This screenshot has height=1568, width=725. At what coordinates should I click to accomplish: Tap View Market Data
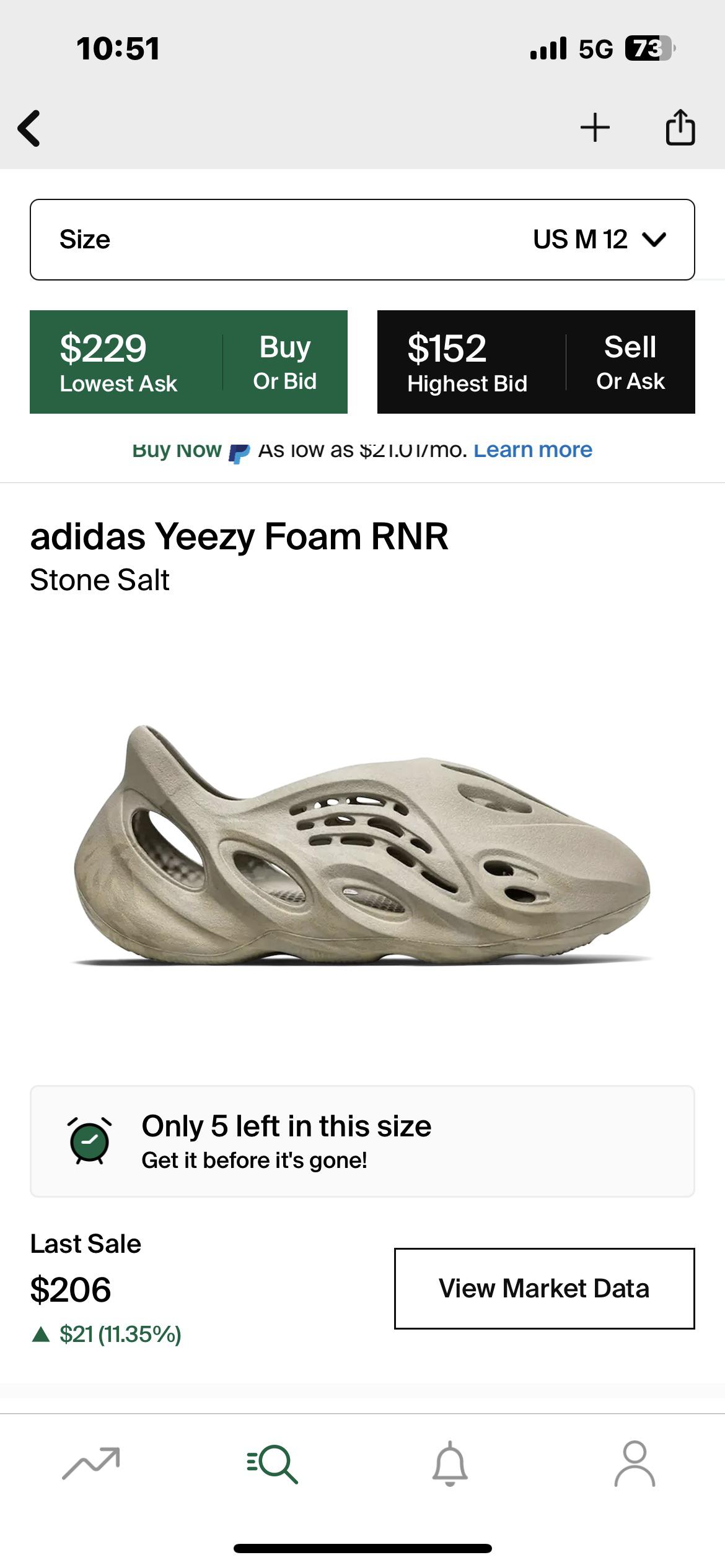[544, 1289]
